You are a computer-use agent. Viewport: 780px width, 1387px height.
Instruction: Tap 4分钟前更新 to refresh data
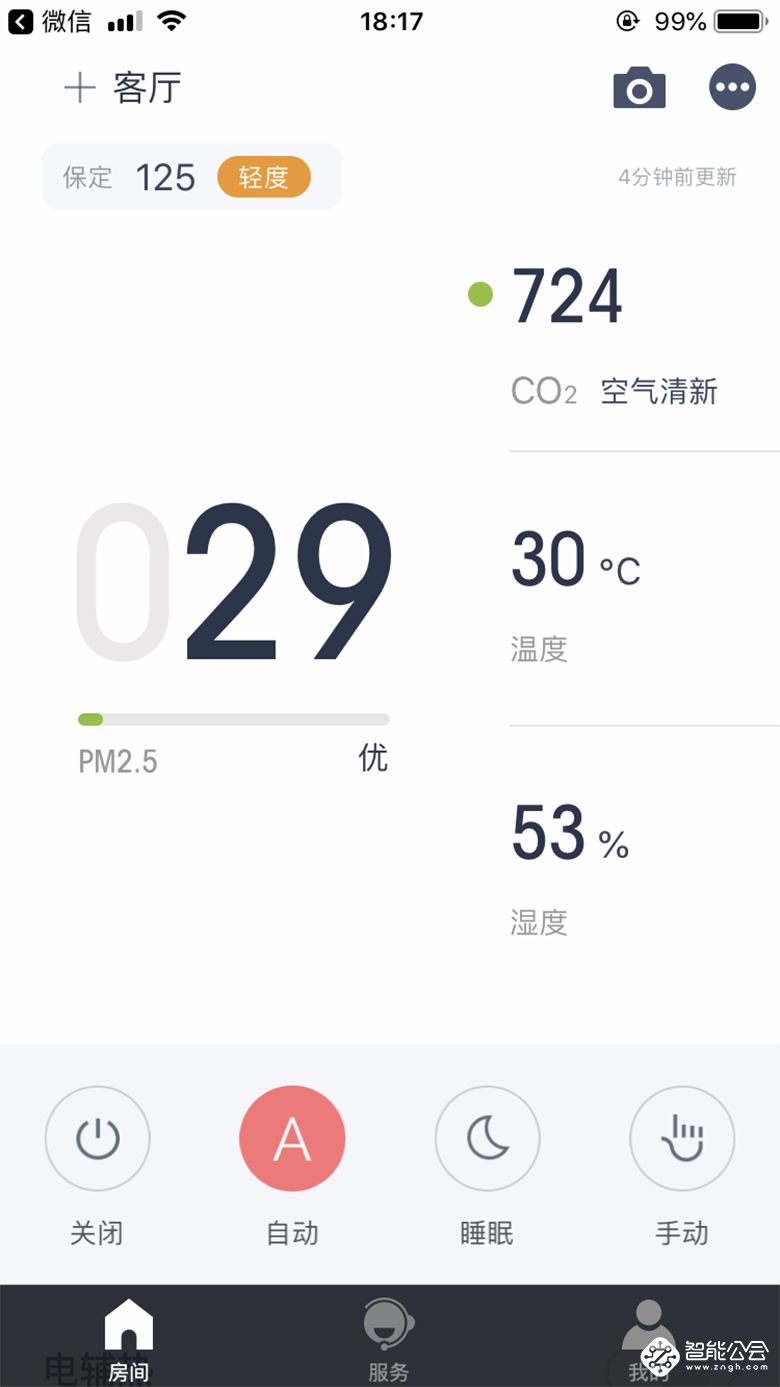(x=677, y=177)
